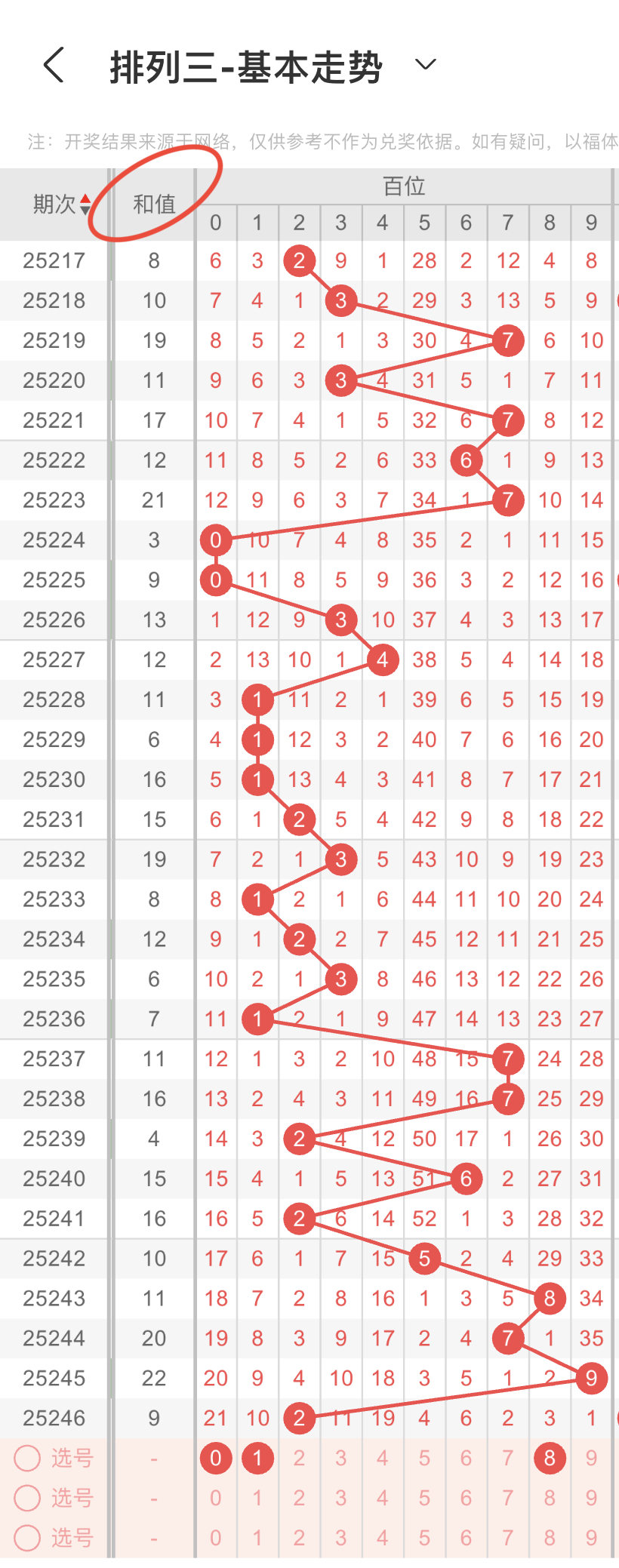The image size is (619, 1568).
Task: Deselect highlighted number 8 in the 选号 row
Action: click(550, 1458)
